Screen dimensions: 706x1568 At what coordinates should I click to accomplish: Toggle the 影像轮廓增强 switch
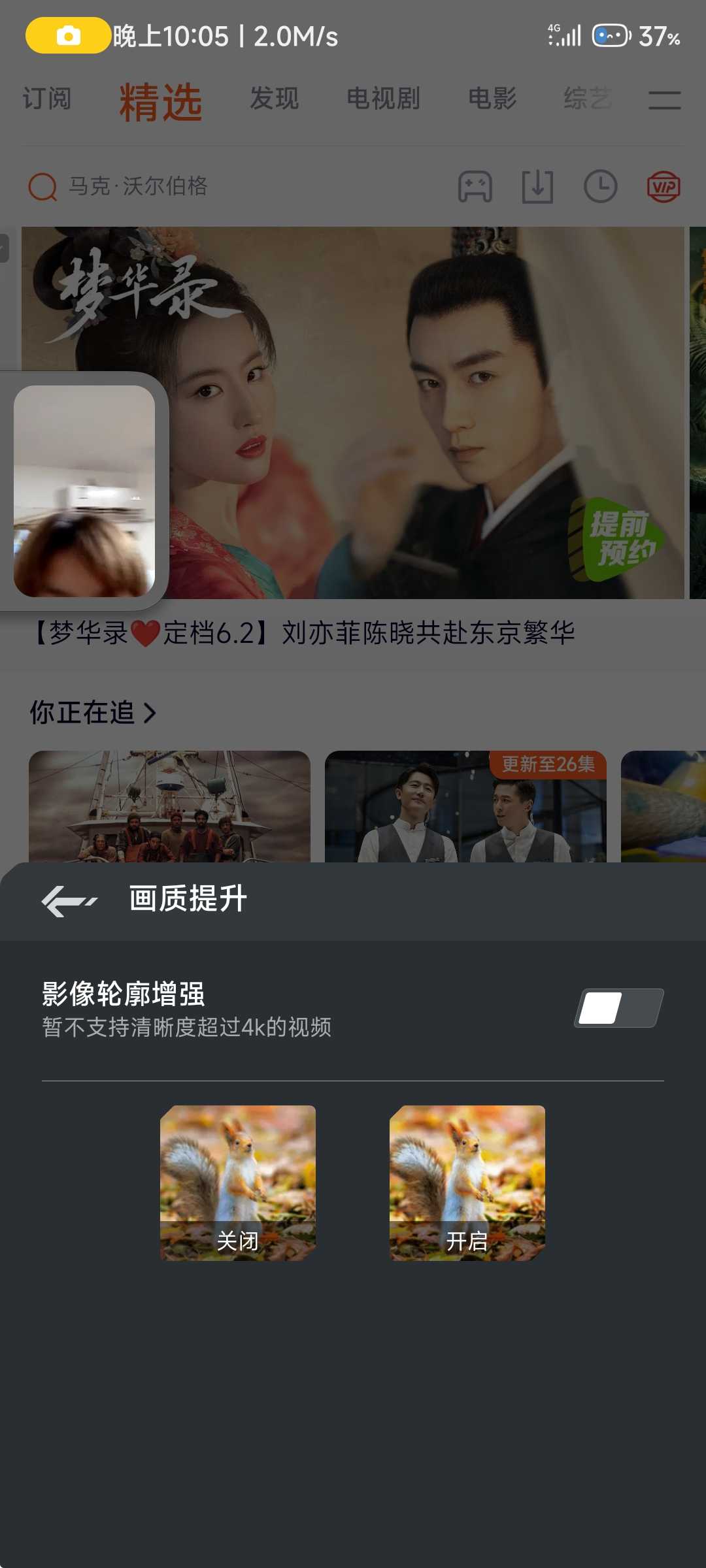point(618,1008)
